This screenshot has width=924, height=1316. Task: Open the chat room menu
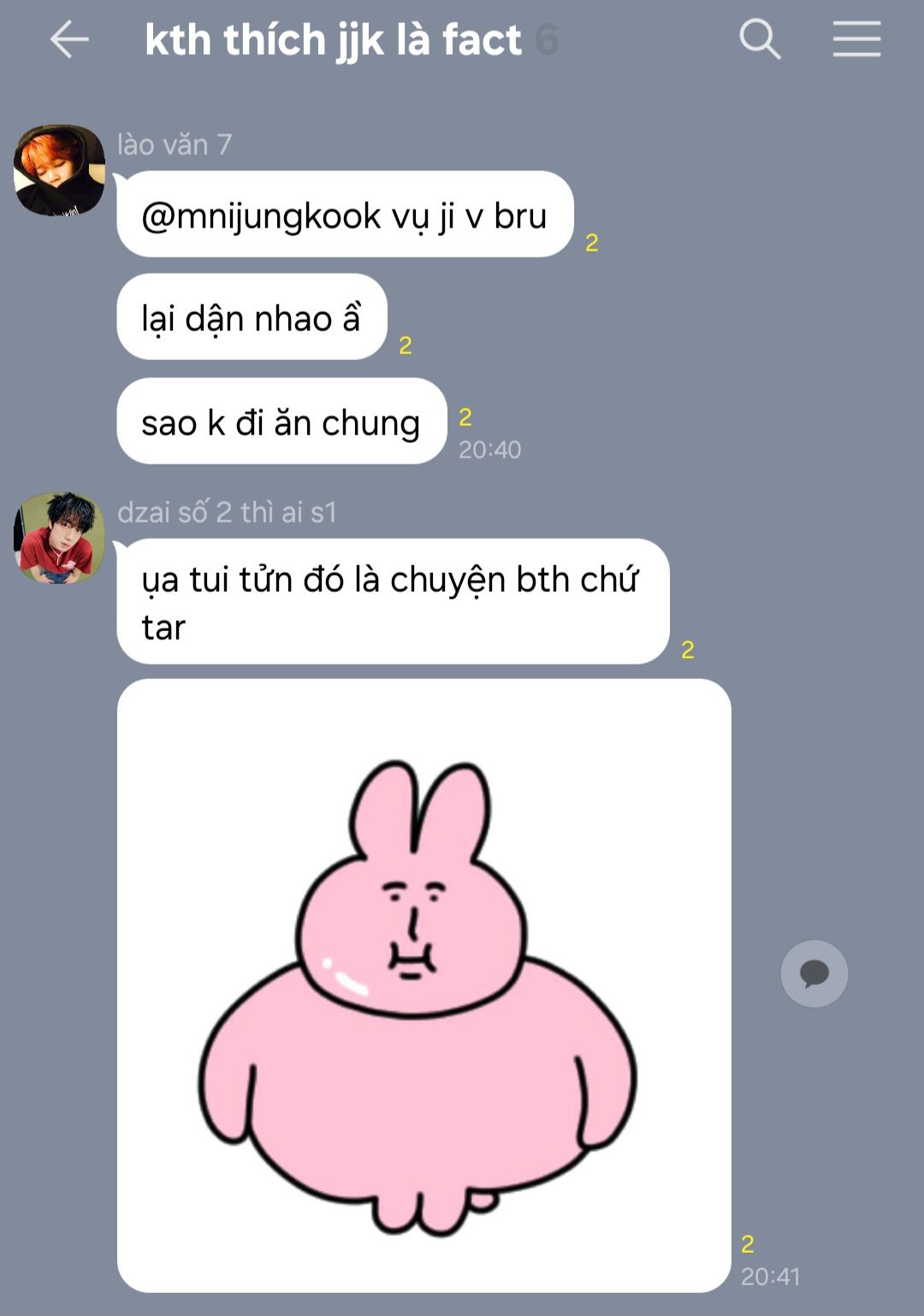[x=856, y=40]
